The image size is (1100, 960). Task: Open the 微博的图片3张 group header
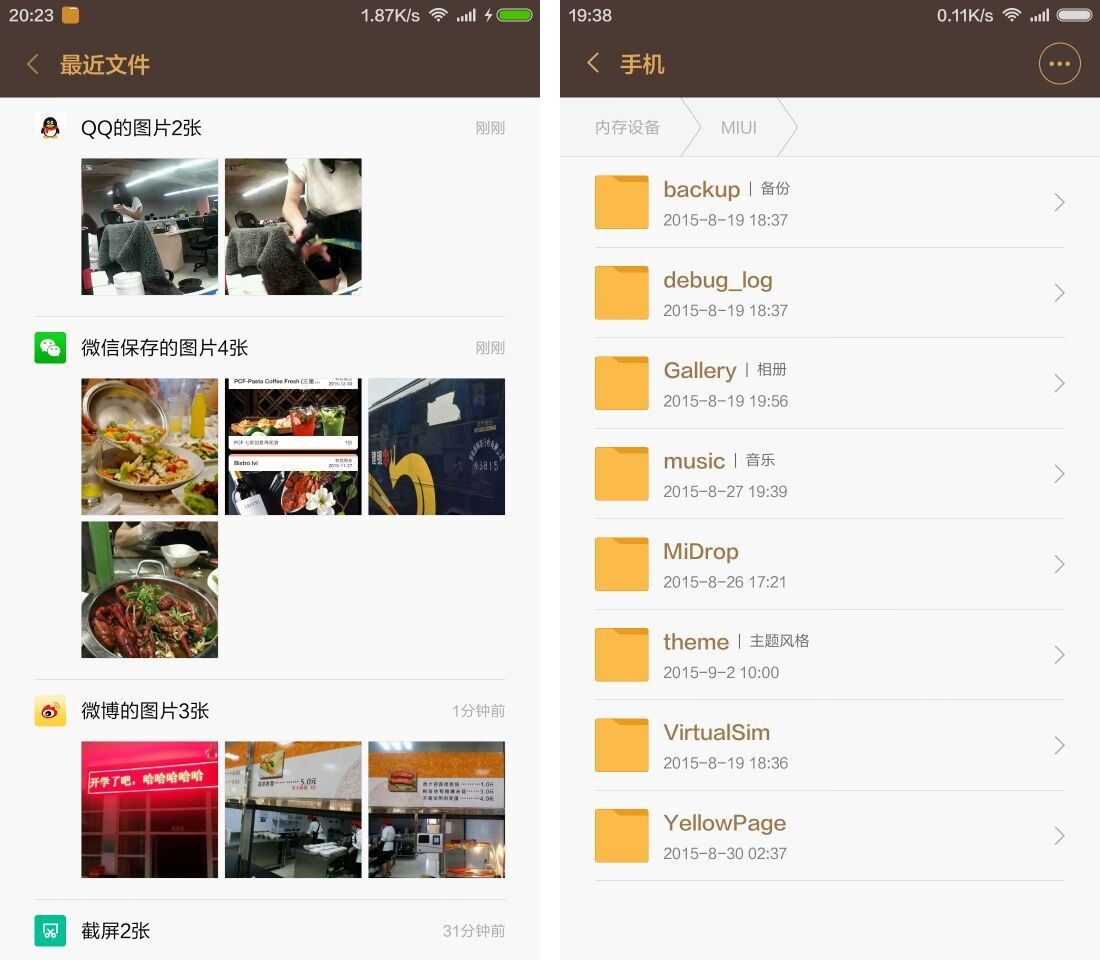[145, 711]
